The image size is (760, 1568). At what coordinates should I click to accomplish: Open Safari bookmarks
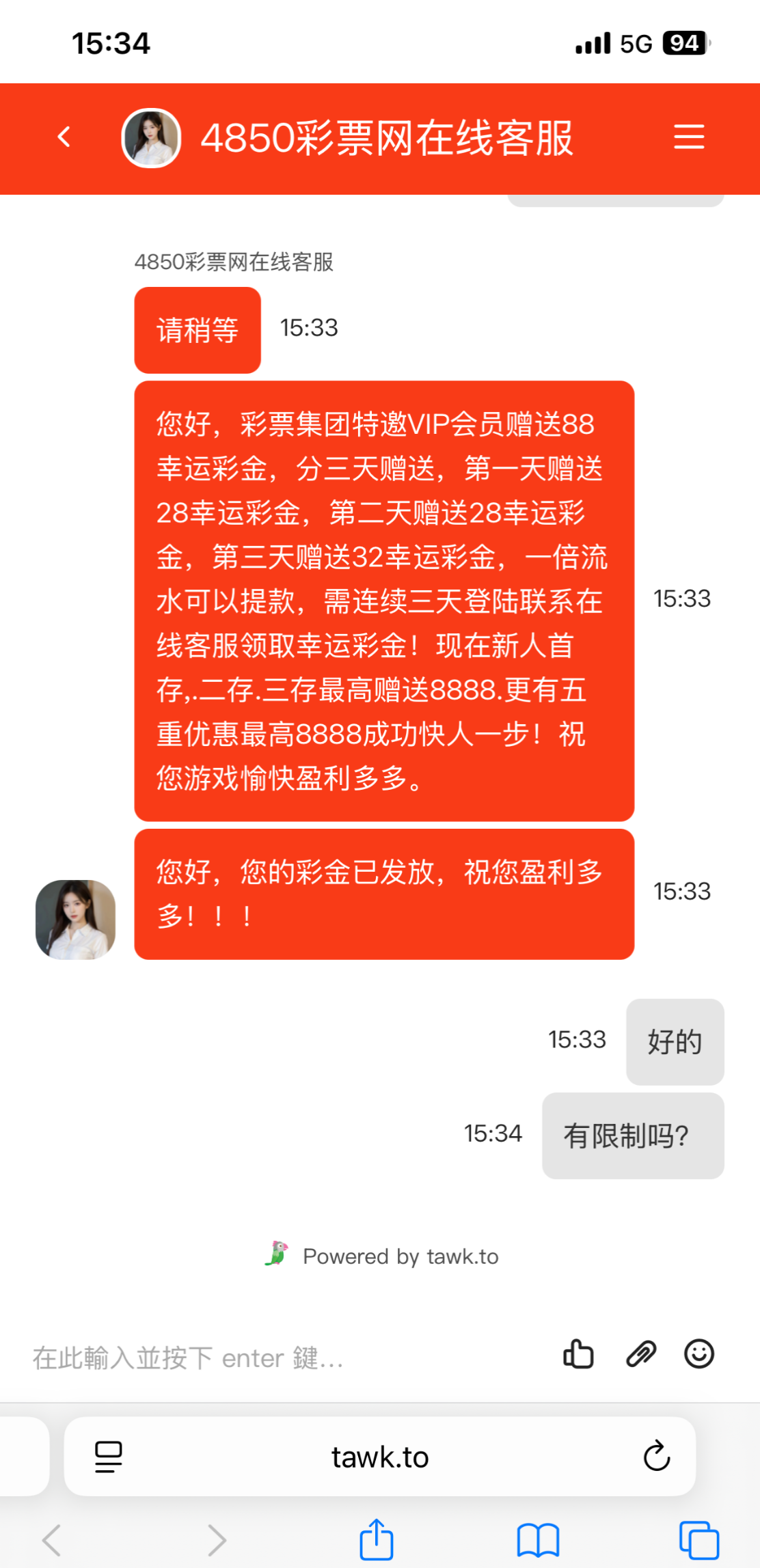tap(538, 1540)
